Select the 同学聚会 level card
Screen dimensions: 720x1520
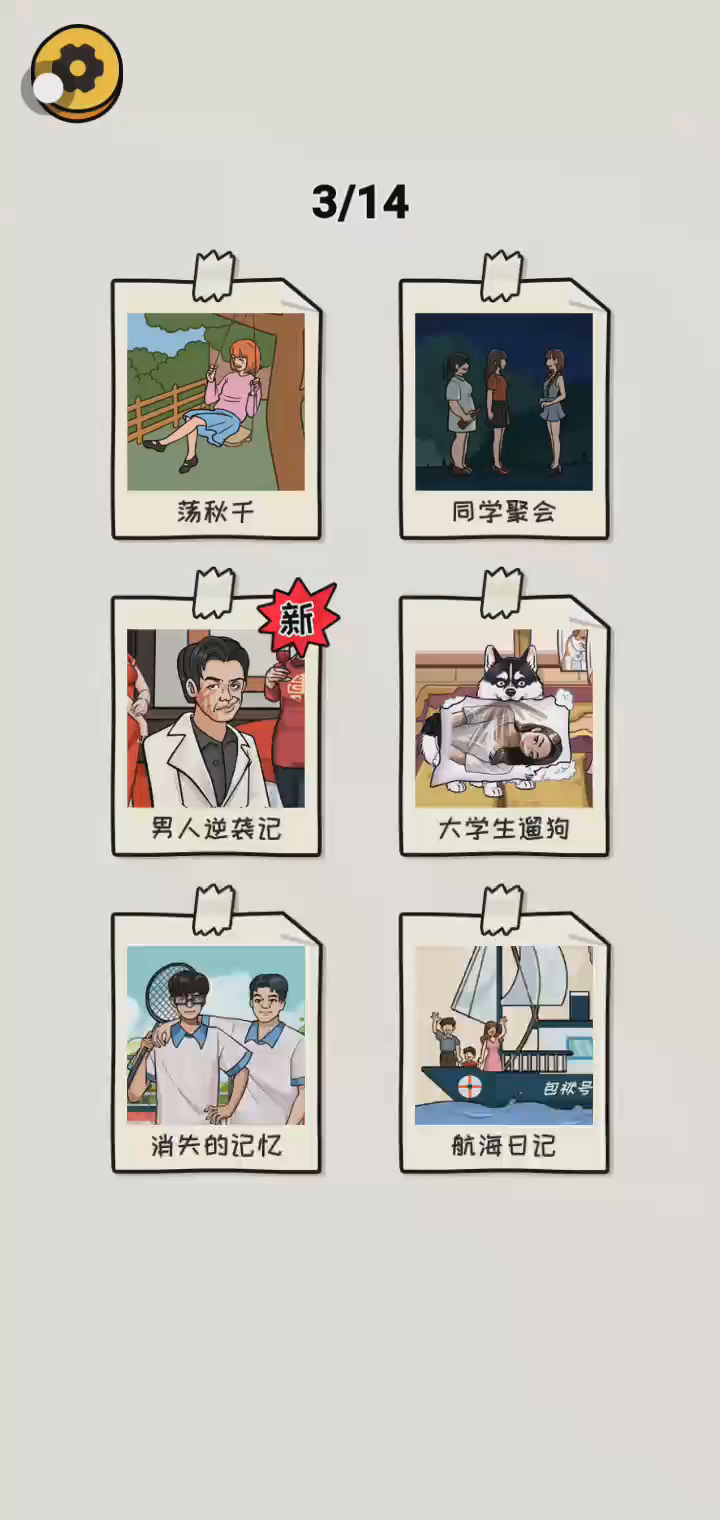click(x=504, y=410)
